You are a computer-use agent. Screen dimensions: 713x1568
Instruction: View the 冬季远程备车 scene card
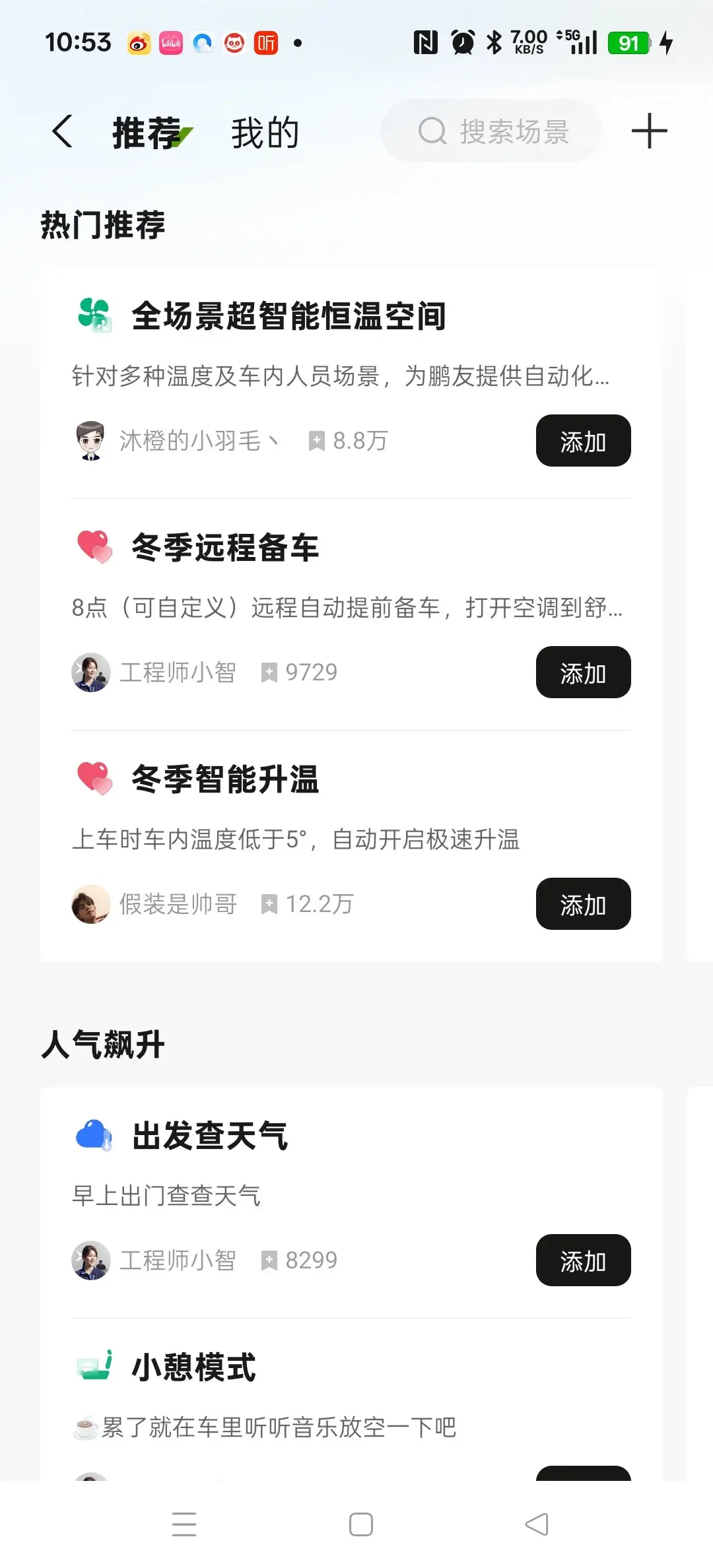tap(224, 548)
